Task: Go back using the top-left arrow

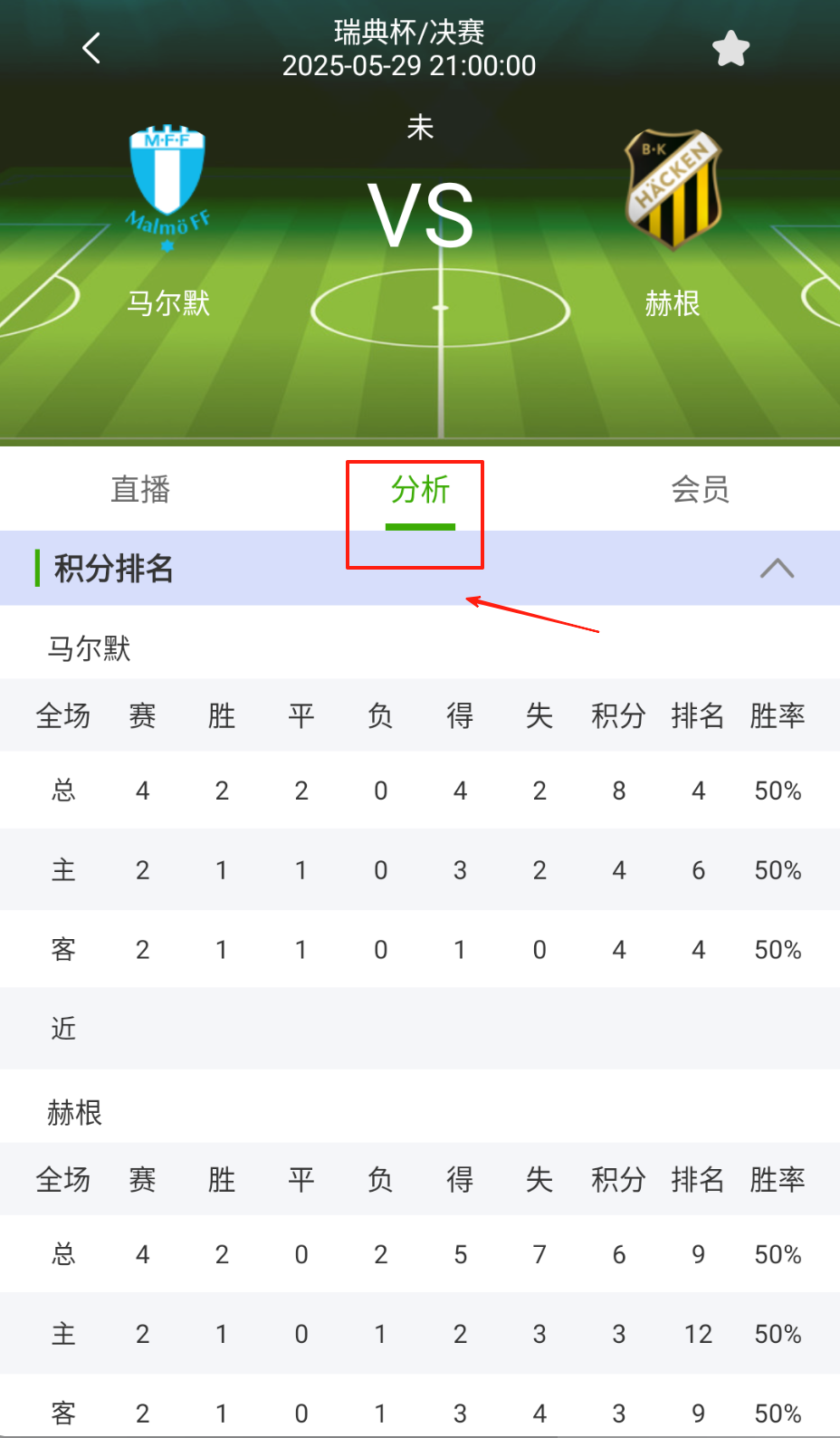Action: (91, 48)
